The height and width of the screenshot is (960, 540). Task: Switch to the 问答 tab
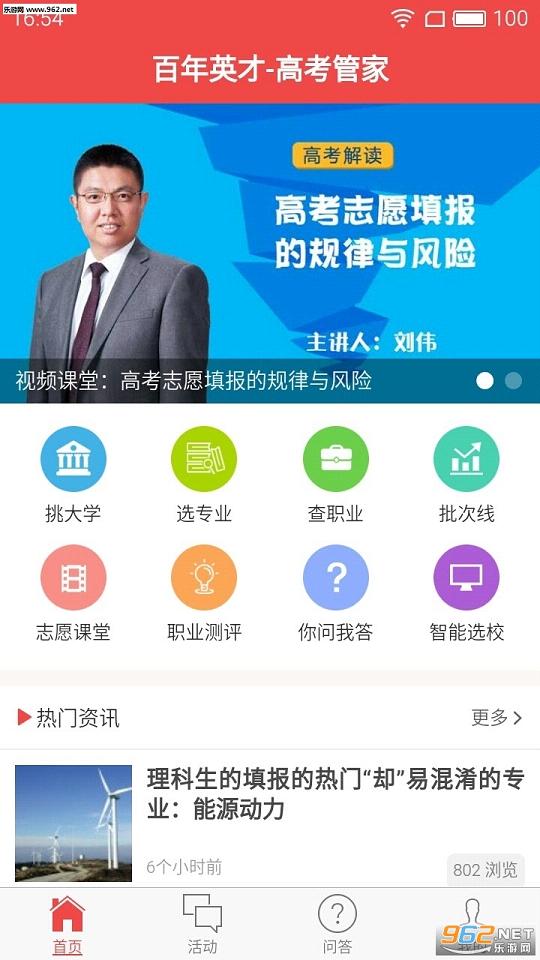point(337,924)
